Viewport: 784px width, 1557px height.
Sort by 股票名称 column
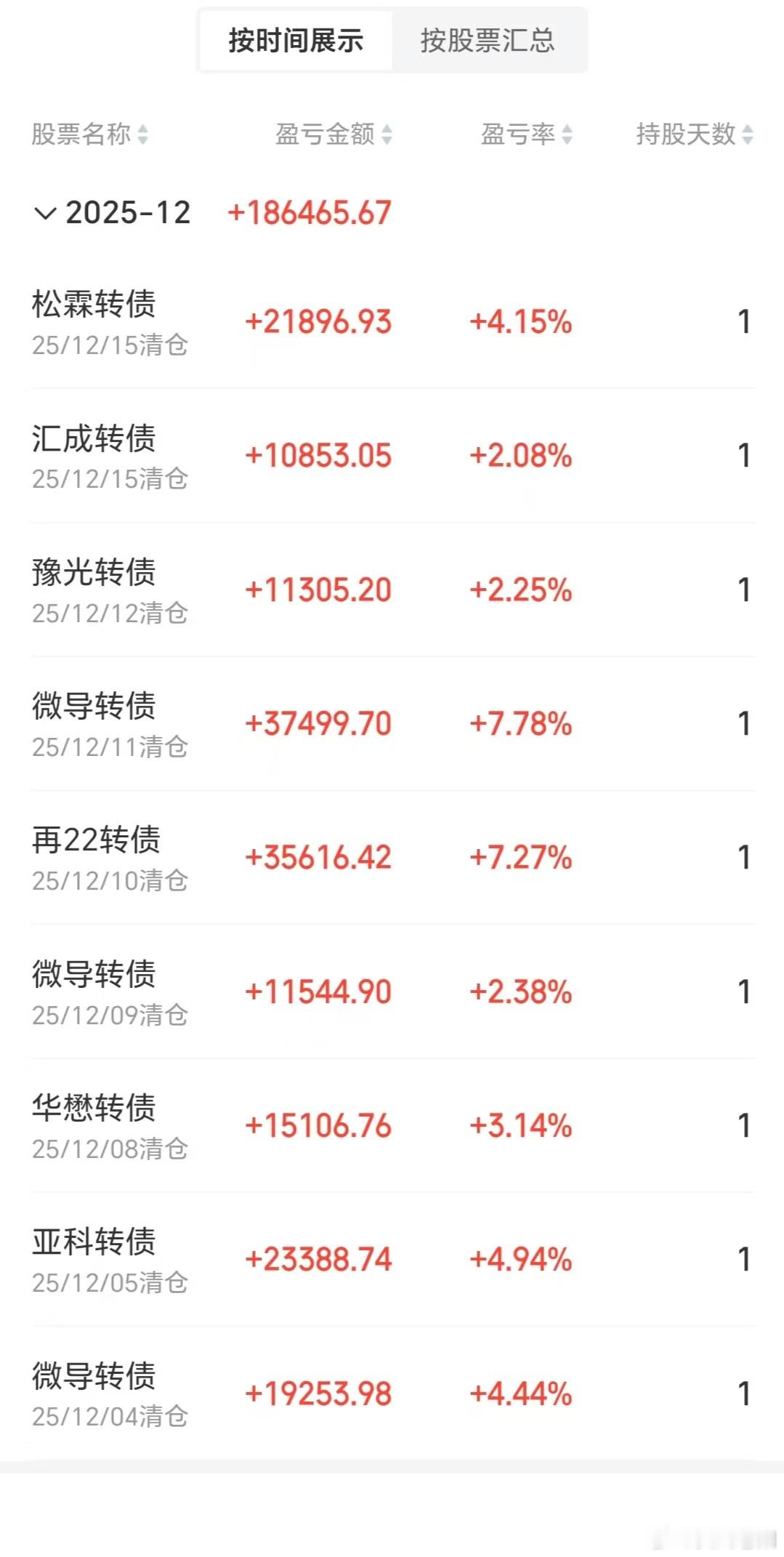(89, 134)
